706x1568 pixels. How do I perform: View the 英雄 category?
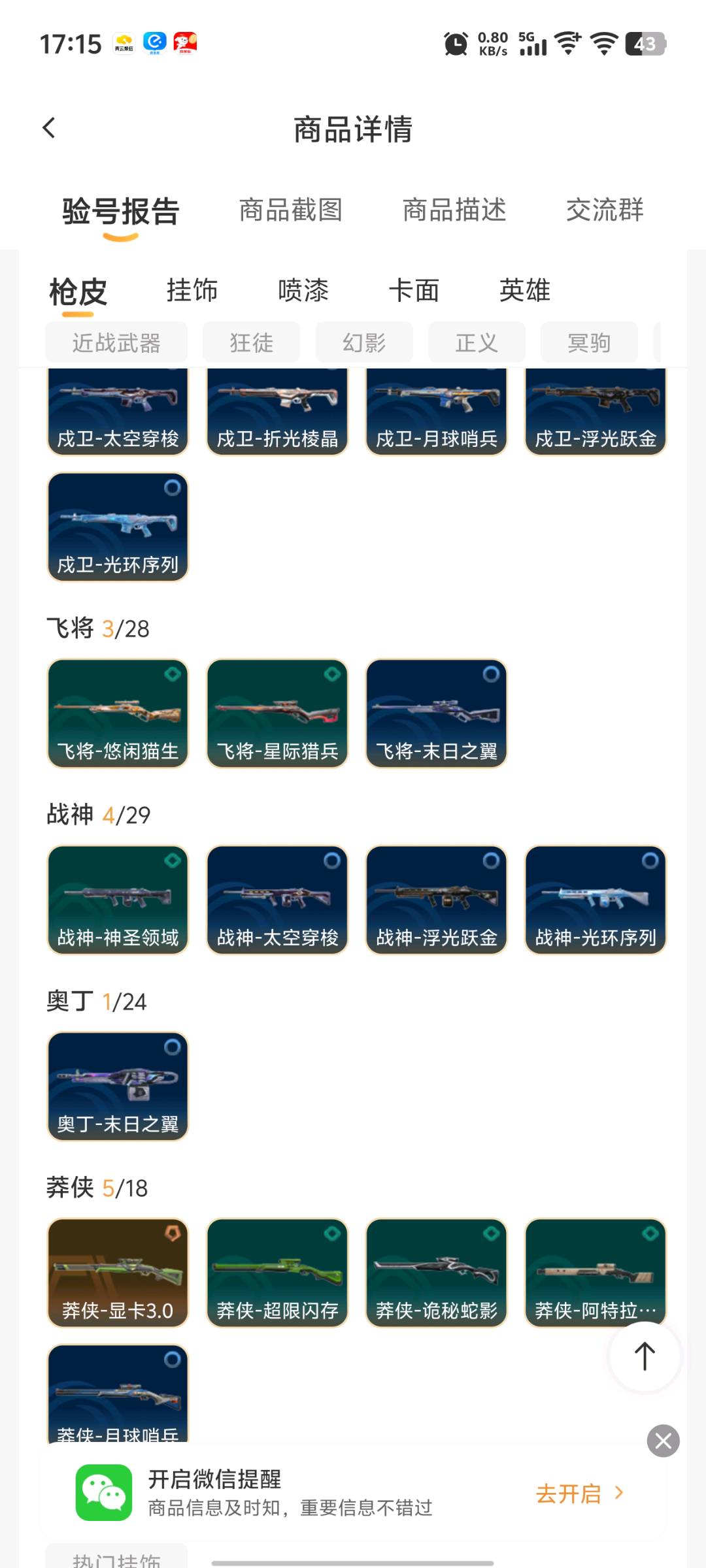click(525, 290)
